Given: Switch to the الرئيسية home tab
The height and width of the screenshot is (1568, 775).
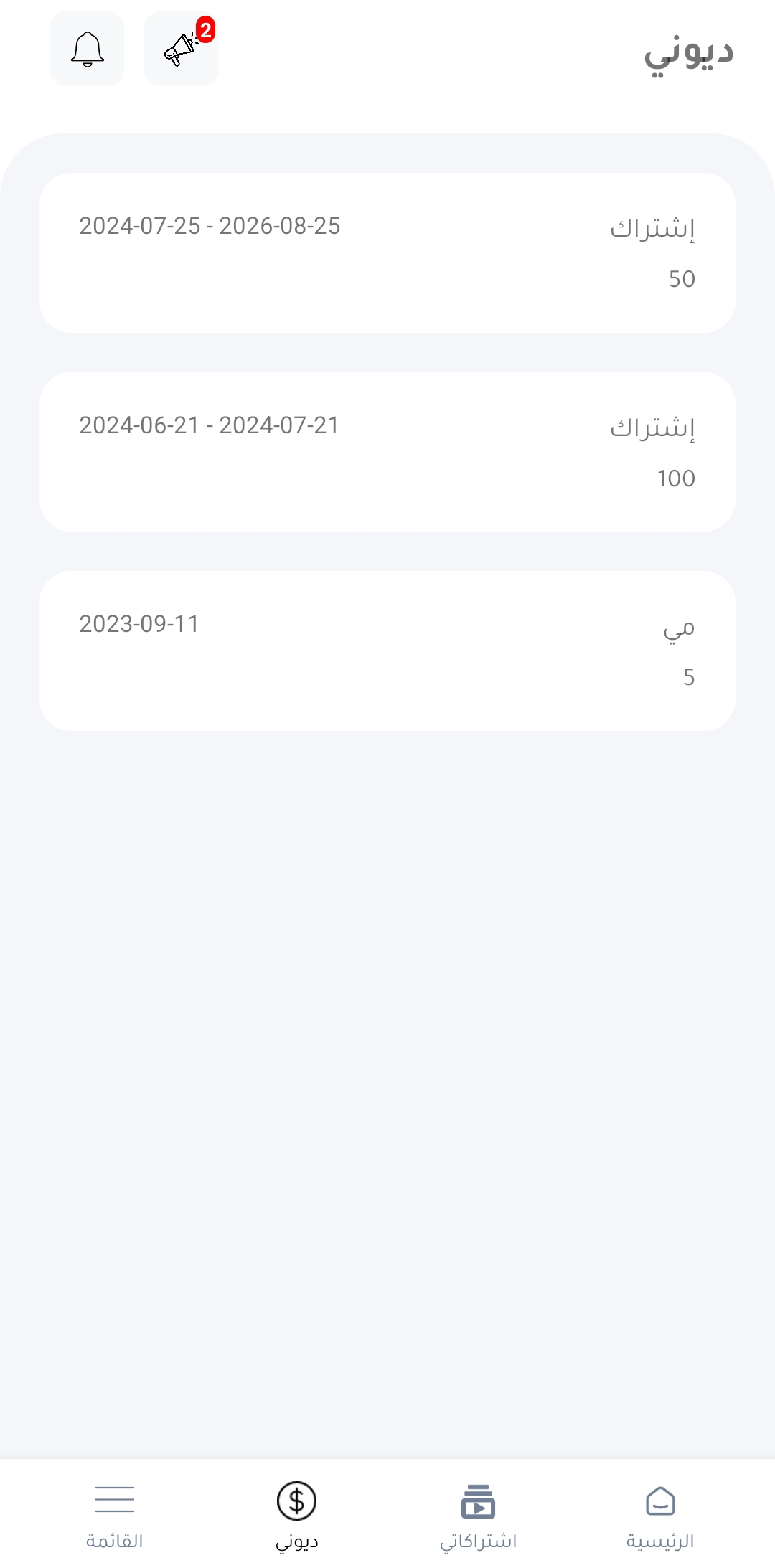Looking at the screenshot, I should pyautogui.click(x=660, y=1515).
